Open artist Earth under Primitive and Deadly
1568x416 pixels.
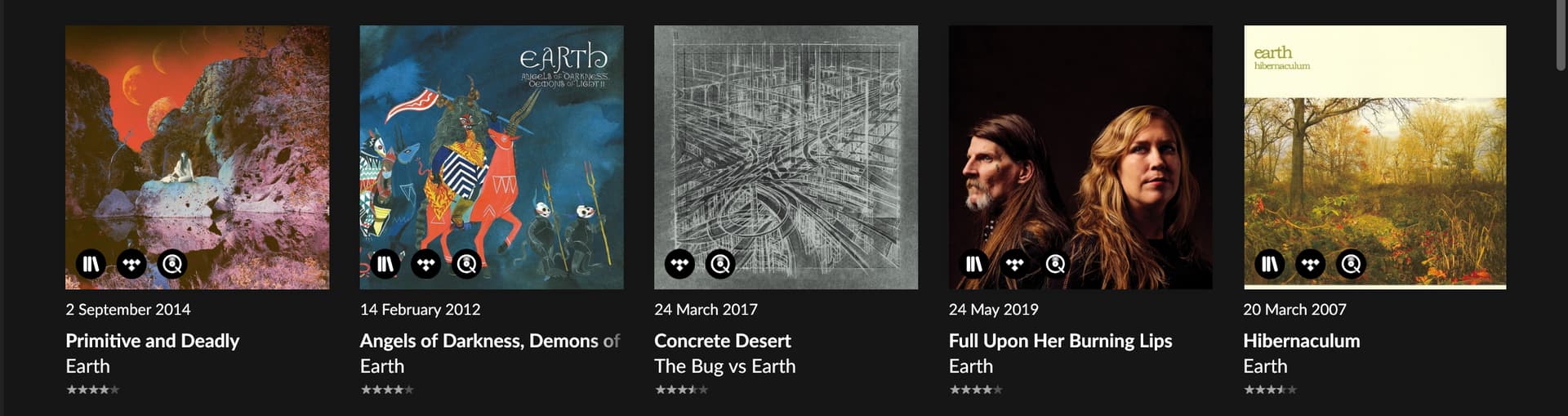pyautogui.click(x=87, y=366)
